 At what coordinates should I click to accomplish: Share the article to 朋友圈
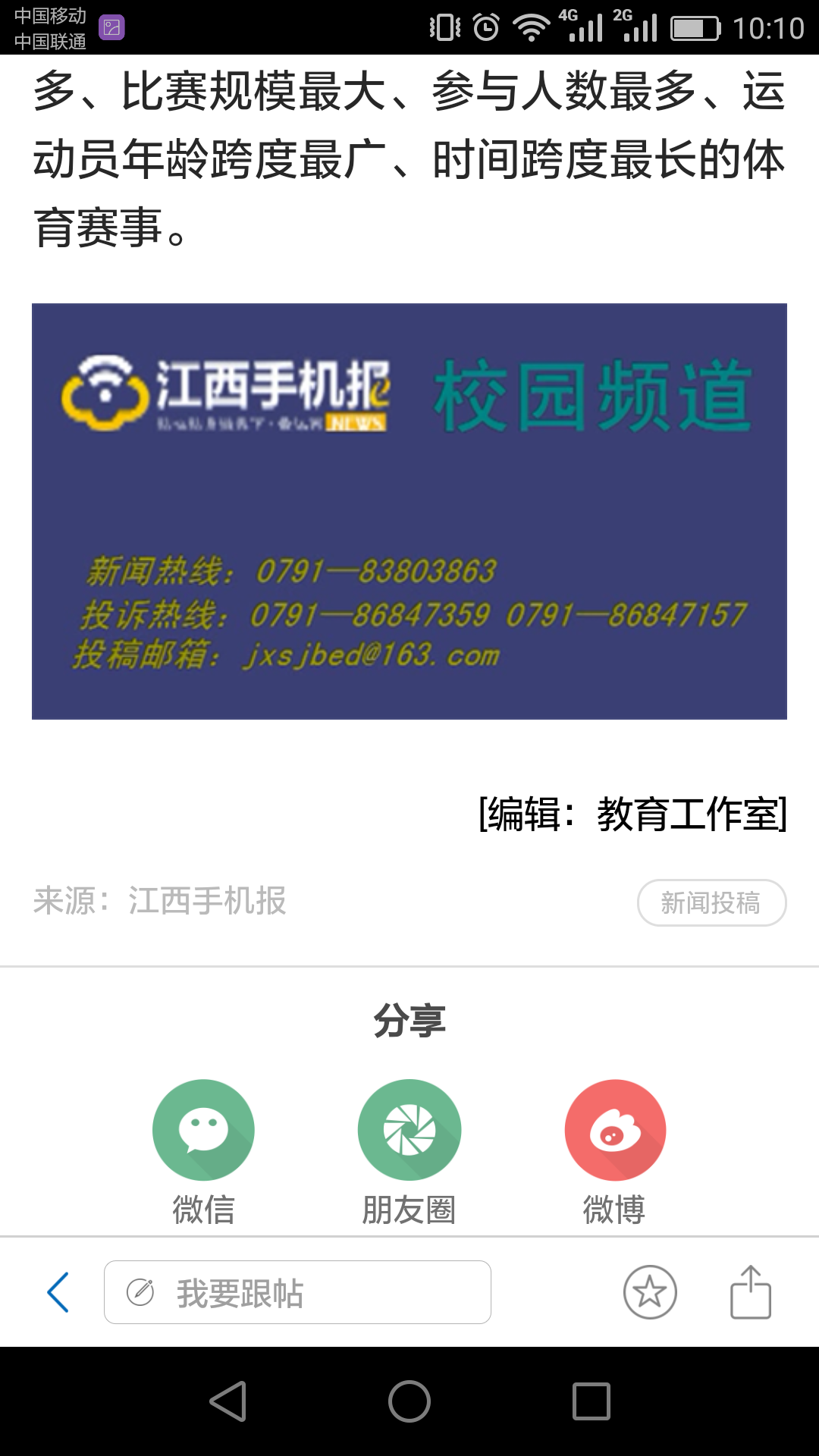[409, 1130]
